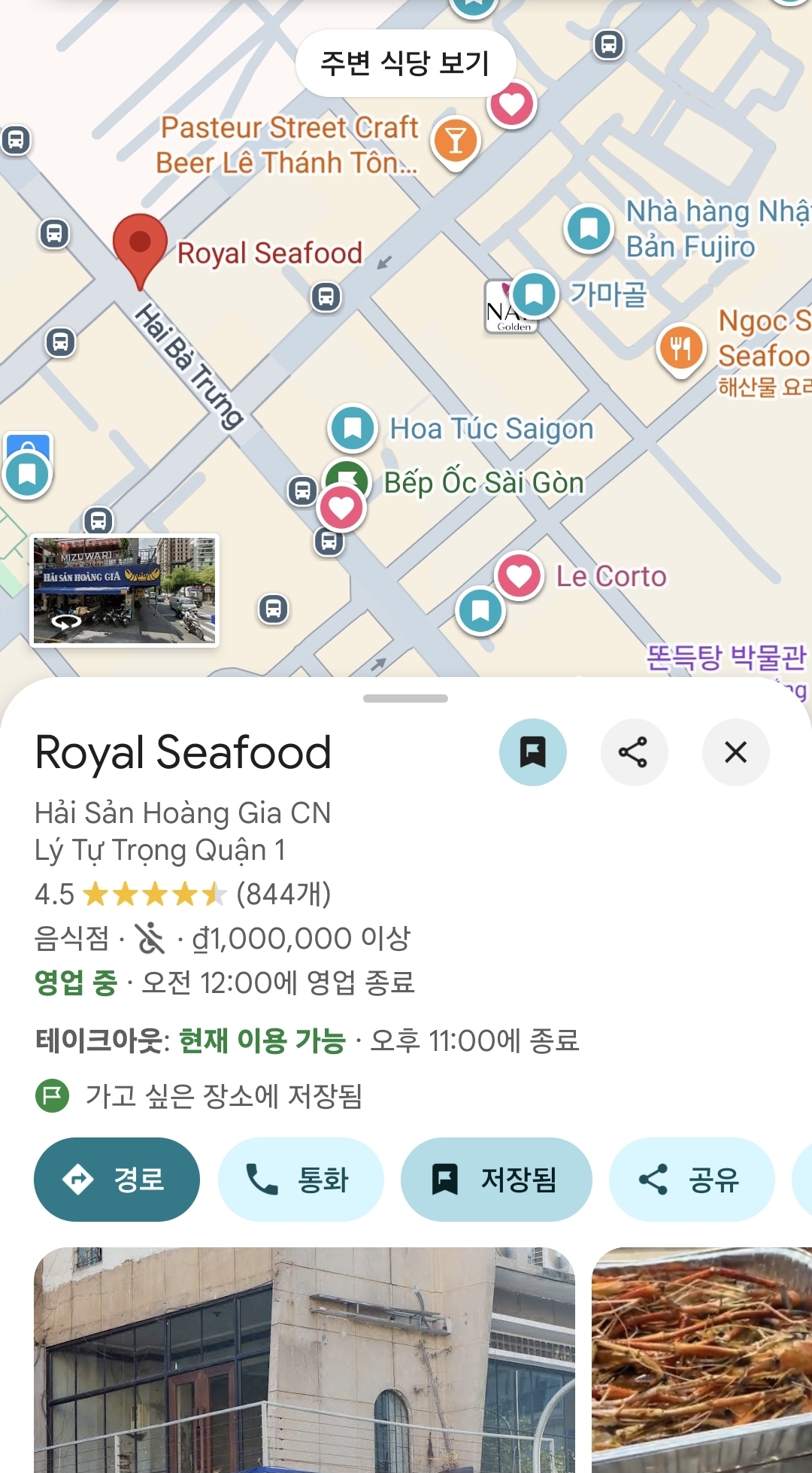This screenshot has height=1473, width=812.
Task: View the seafood tray photo
Action: 701,1359
